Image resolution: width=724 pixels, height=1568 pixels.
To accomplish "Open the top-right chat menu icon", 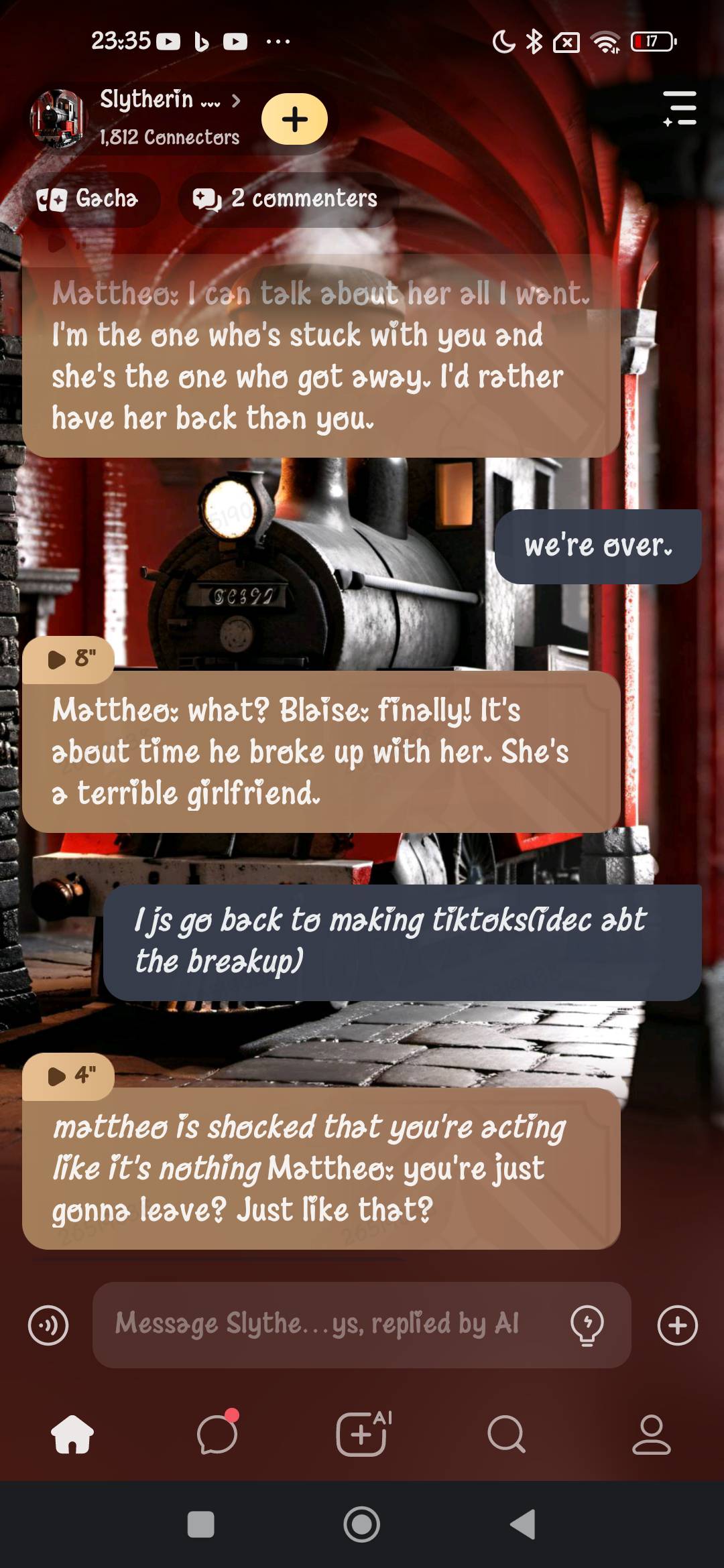I will (x=680, y=109).
